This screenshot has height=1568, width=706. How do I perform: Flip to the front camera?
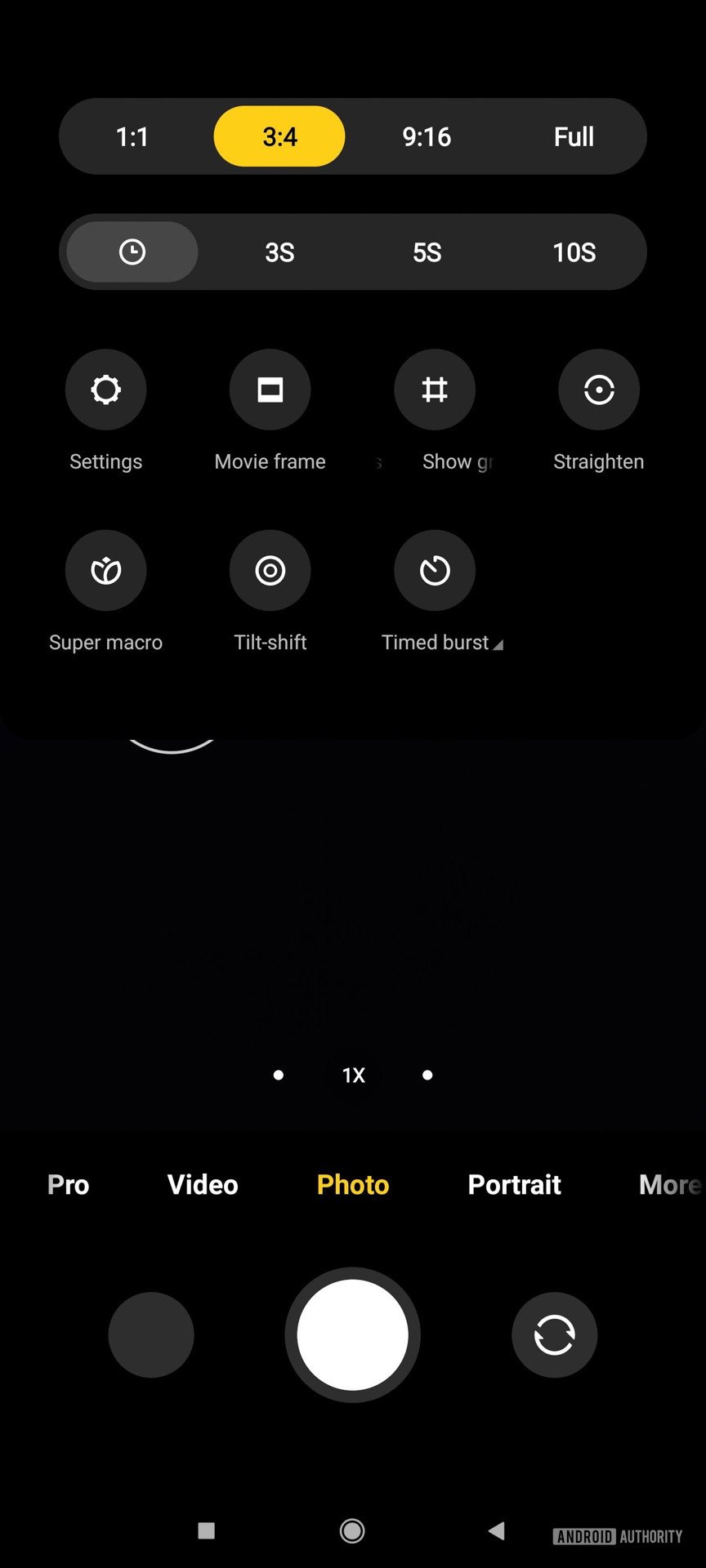(555, 1334)
